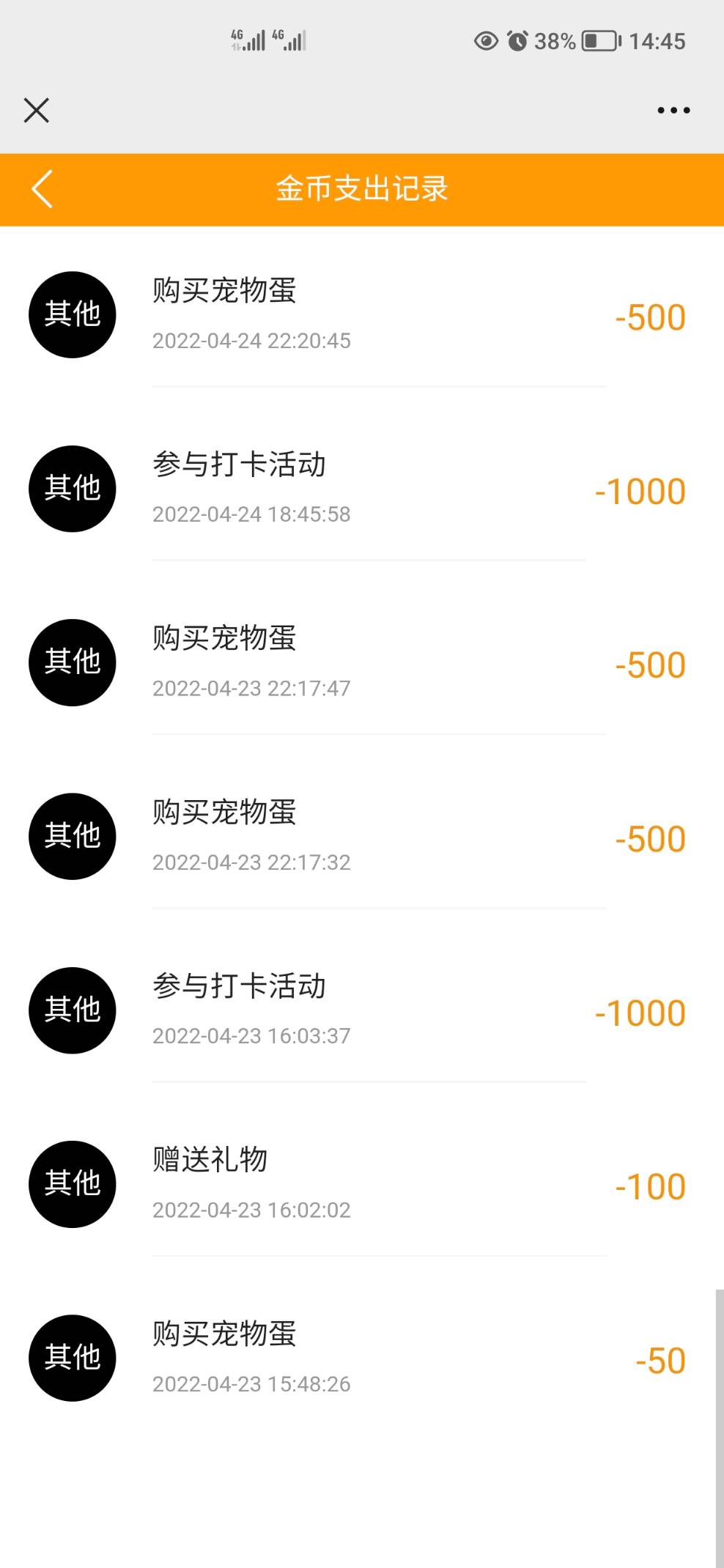This screenshot has height=1568, width=724.
Task: Go back from 金币支出记录
Action: [43, 189]
